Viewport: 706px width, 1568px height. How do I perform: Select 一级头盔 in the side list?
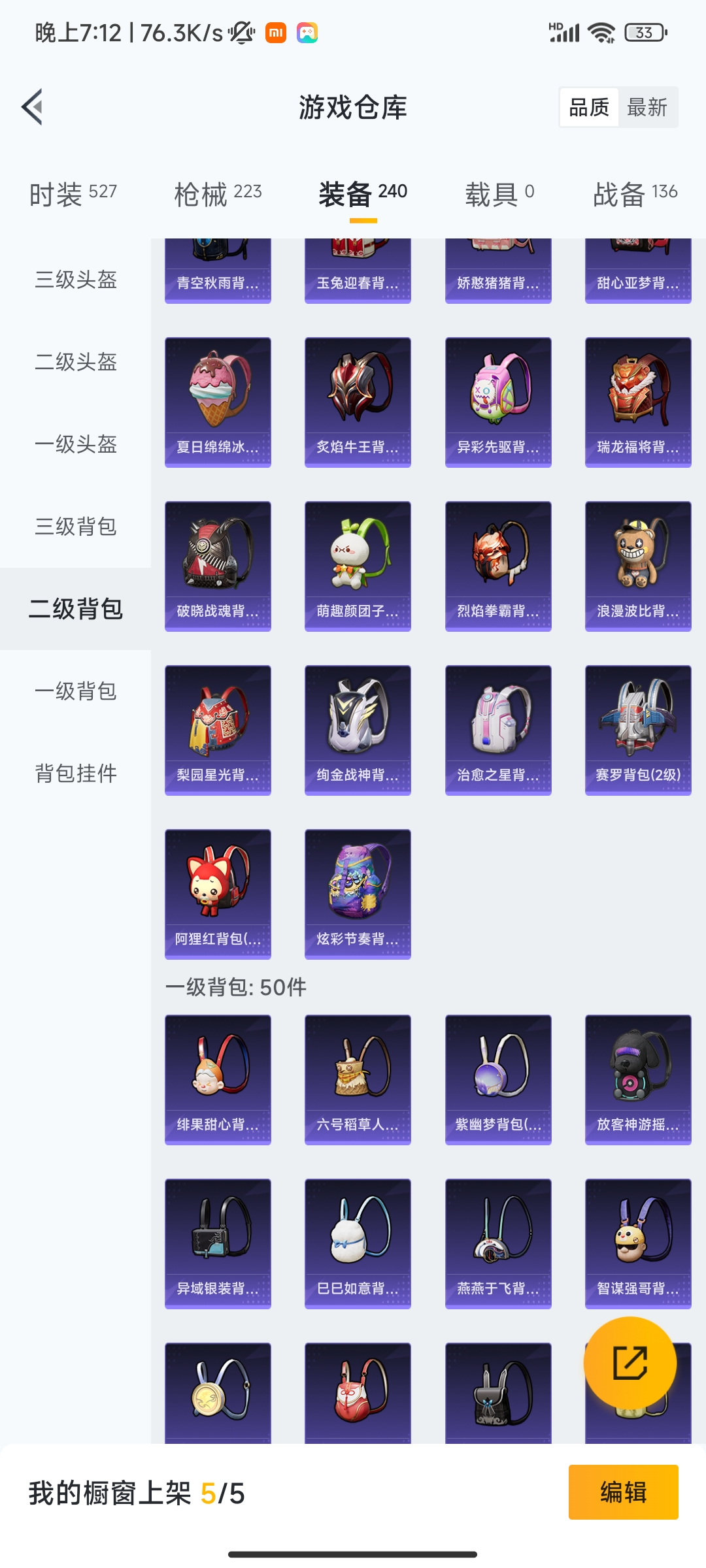pyautogui.click(x=76, y=444)
